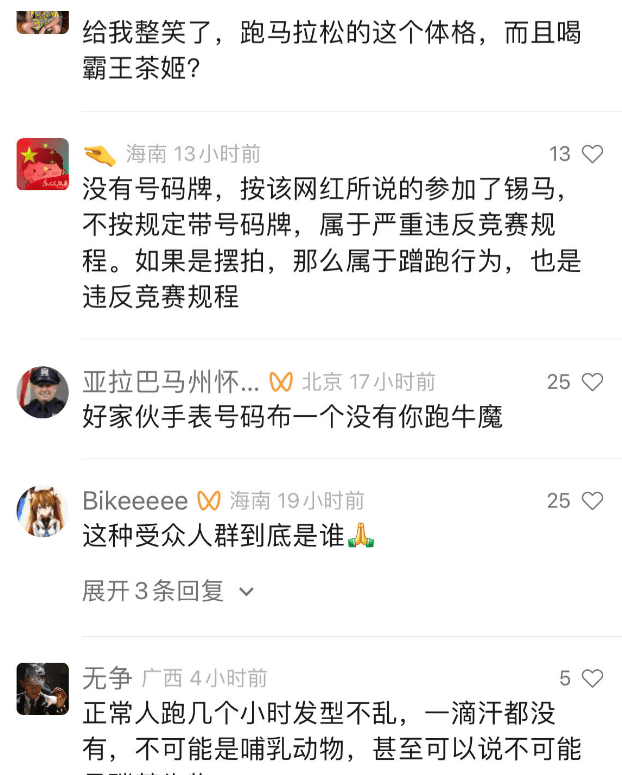Open the username 无争
The height and width of the screenshot is (775, 622).
pos(106,679)
